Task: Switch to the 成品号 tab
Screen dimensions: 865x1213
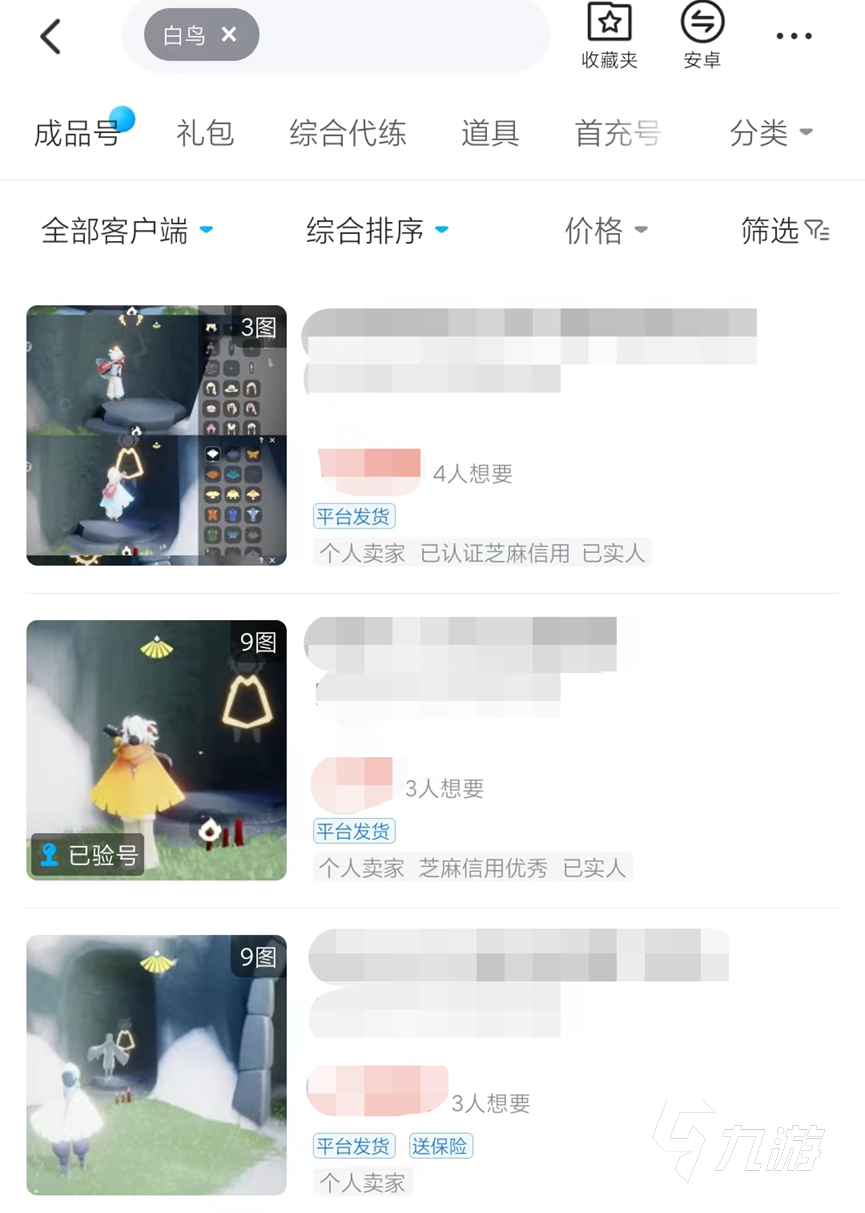Action: [x=77, y=133]
